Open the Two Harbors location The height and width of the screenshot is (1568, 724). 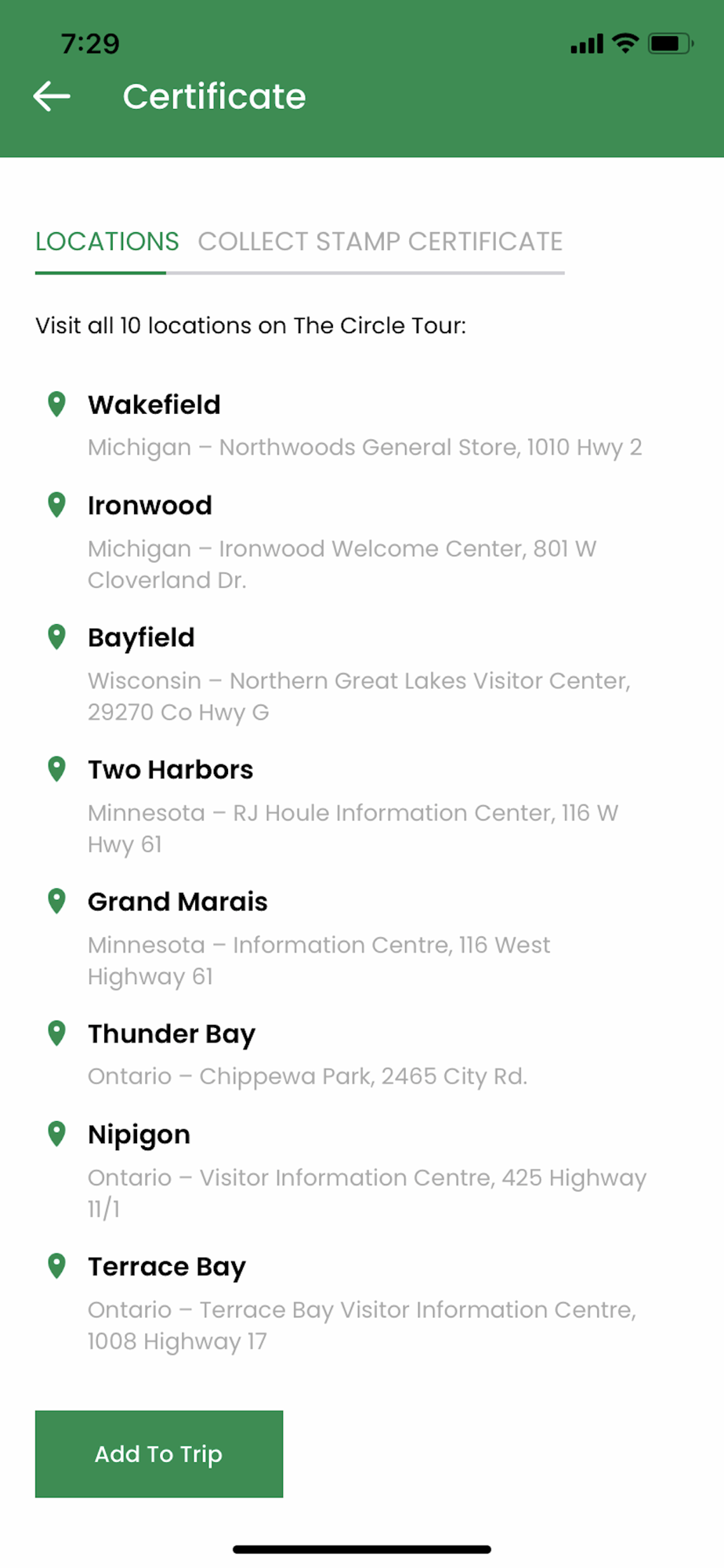point(345,806)
